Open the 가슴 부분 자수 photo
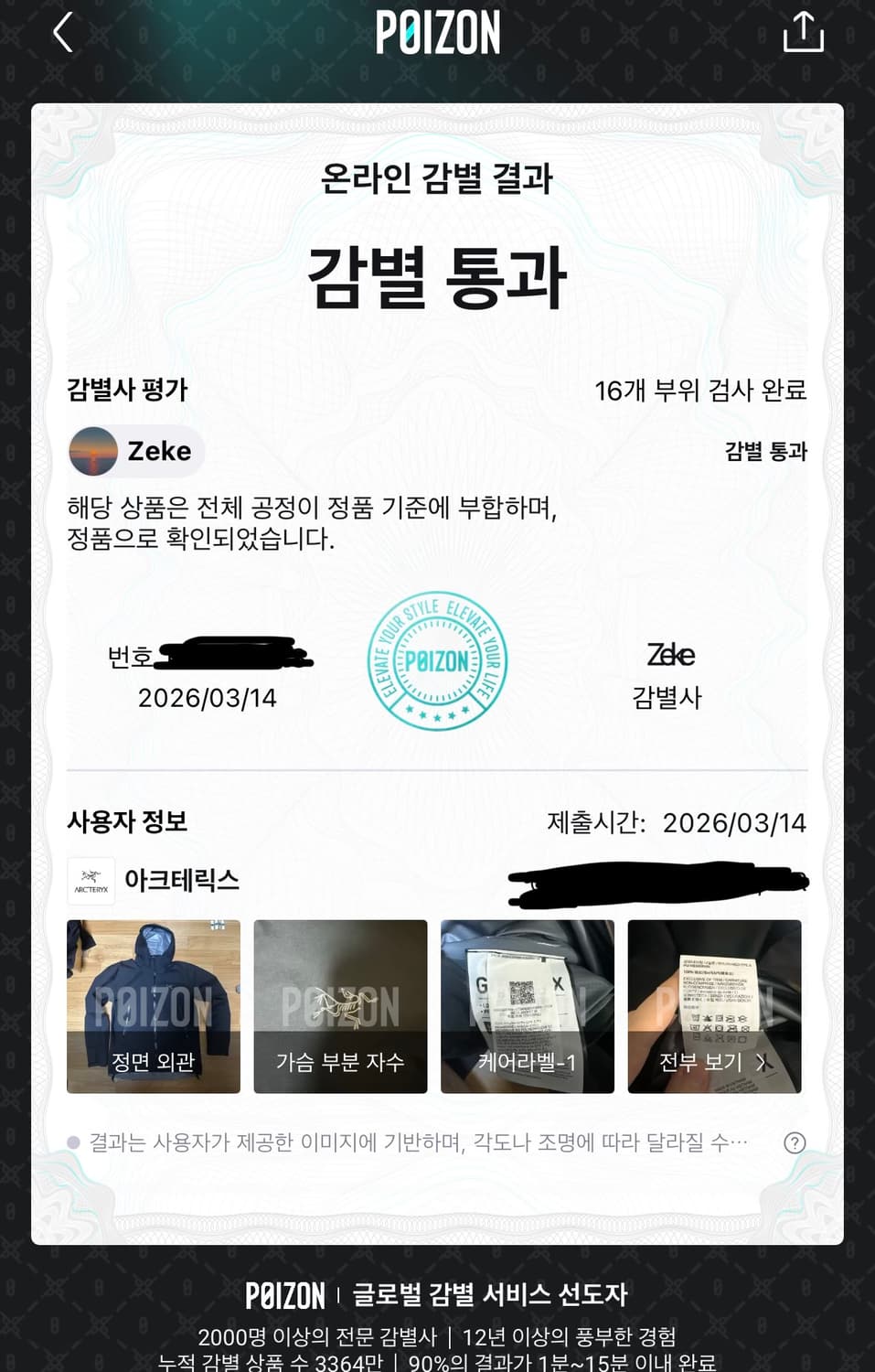The width and height of the screenshot is (875, 1372). click(x=339, y=1006)
